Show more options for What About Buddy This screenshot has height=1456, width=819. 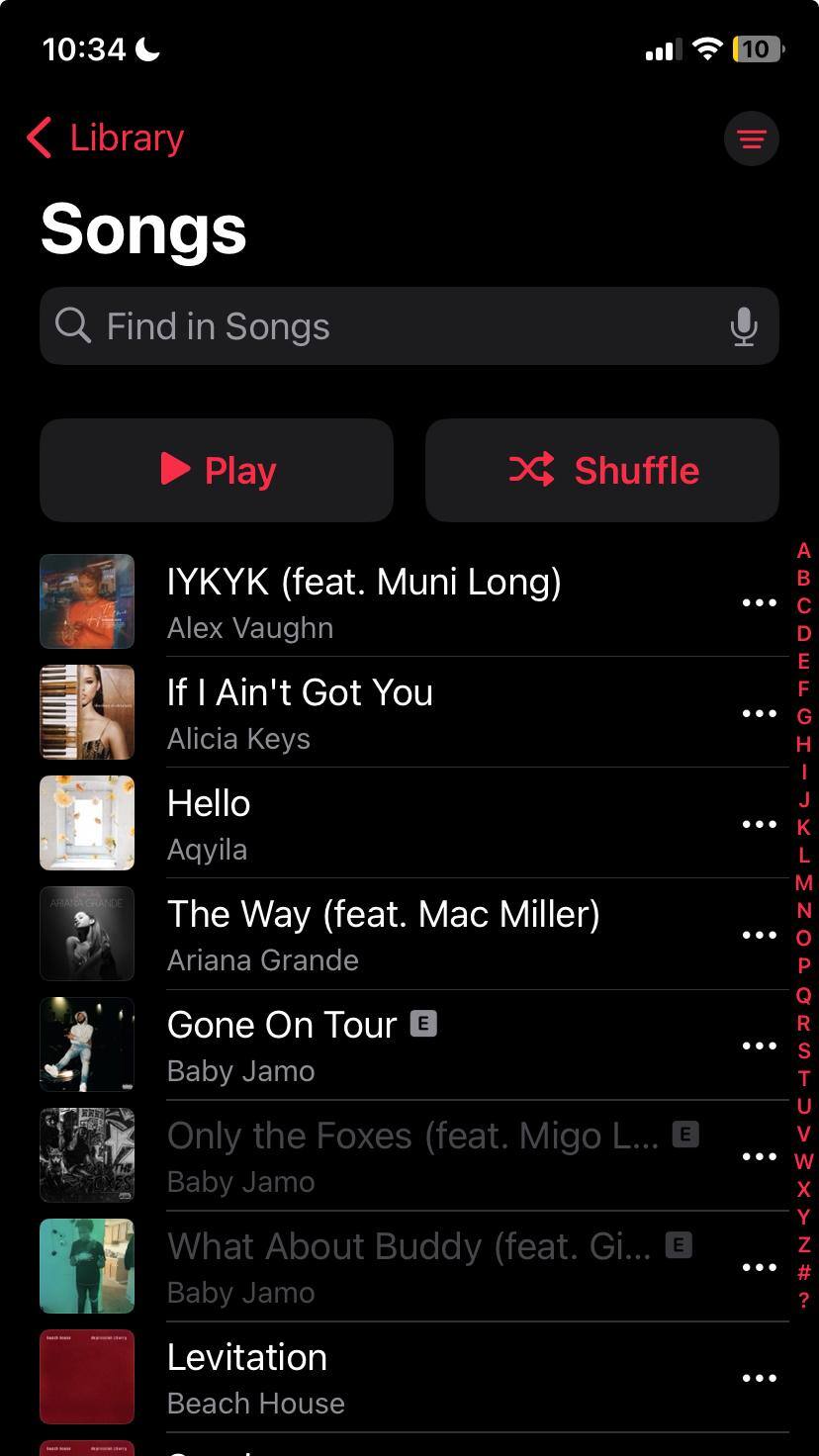click(759, 1267)
